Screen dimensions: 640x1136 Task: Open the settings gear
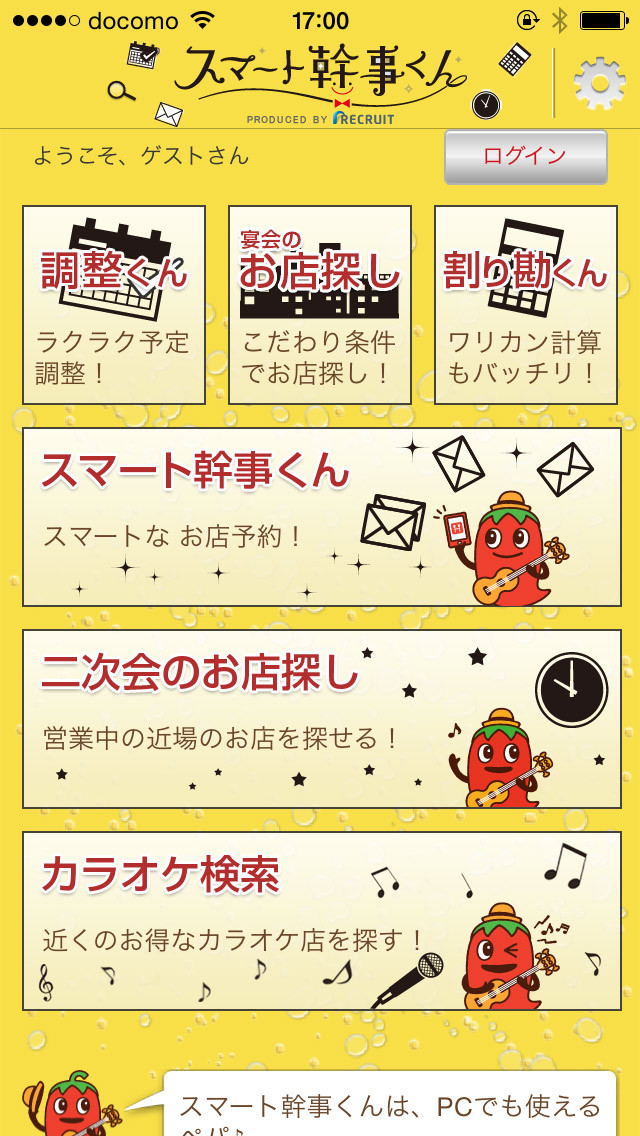tap(599, 83)
